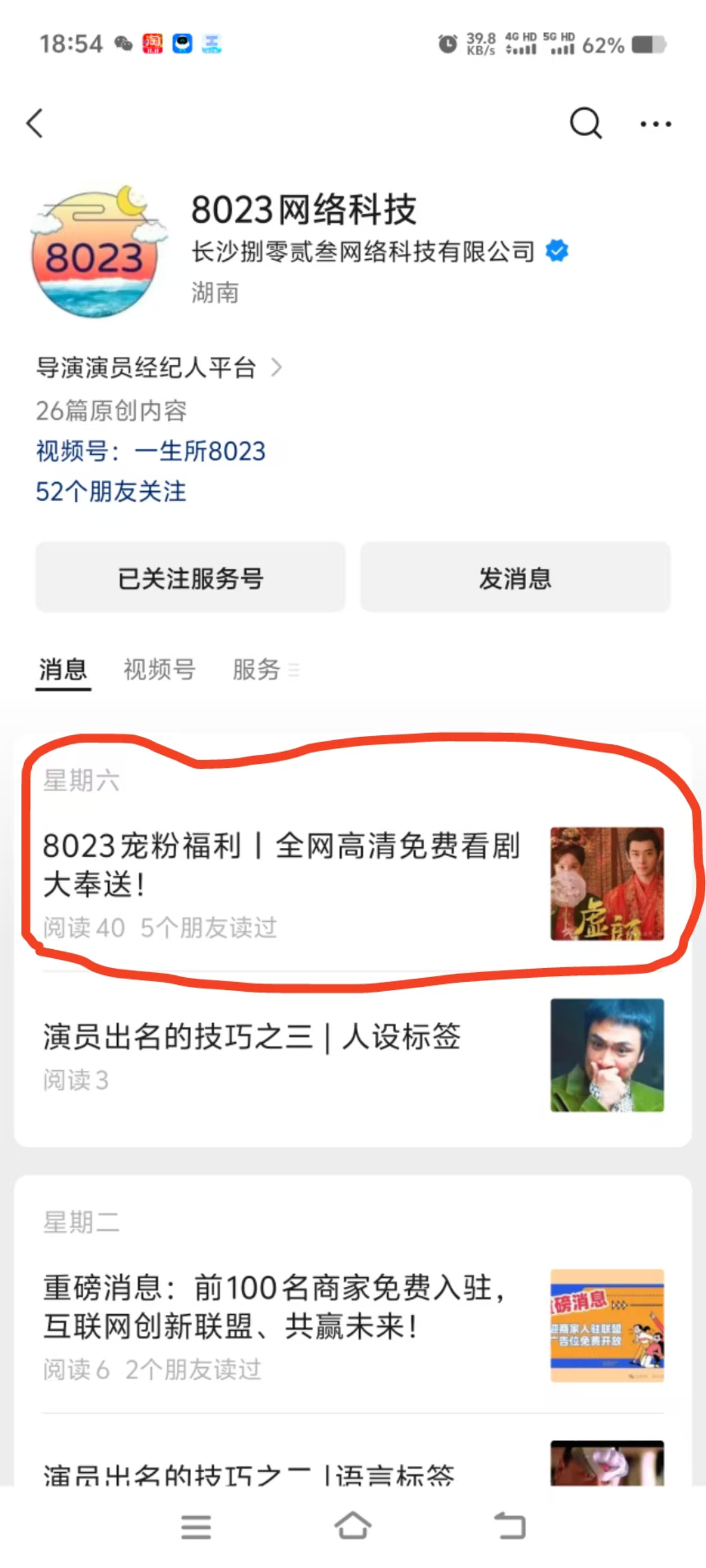
Task: Tap the system home button
Action: click(352, 1527)
